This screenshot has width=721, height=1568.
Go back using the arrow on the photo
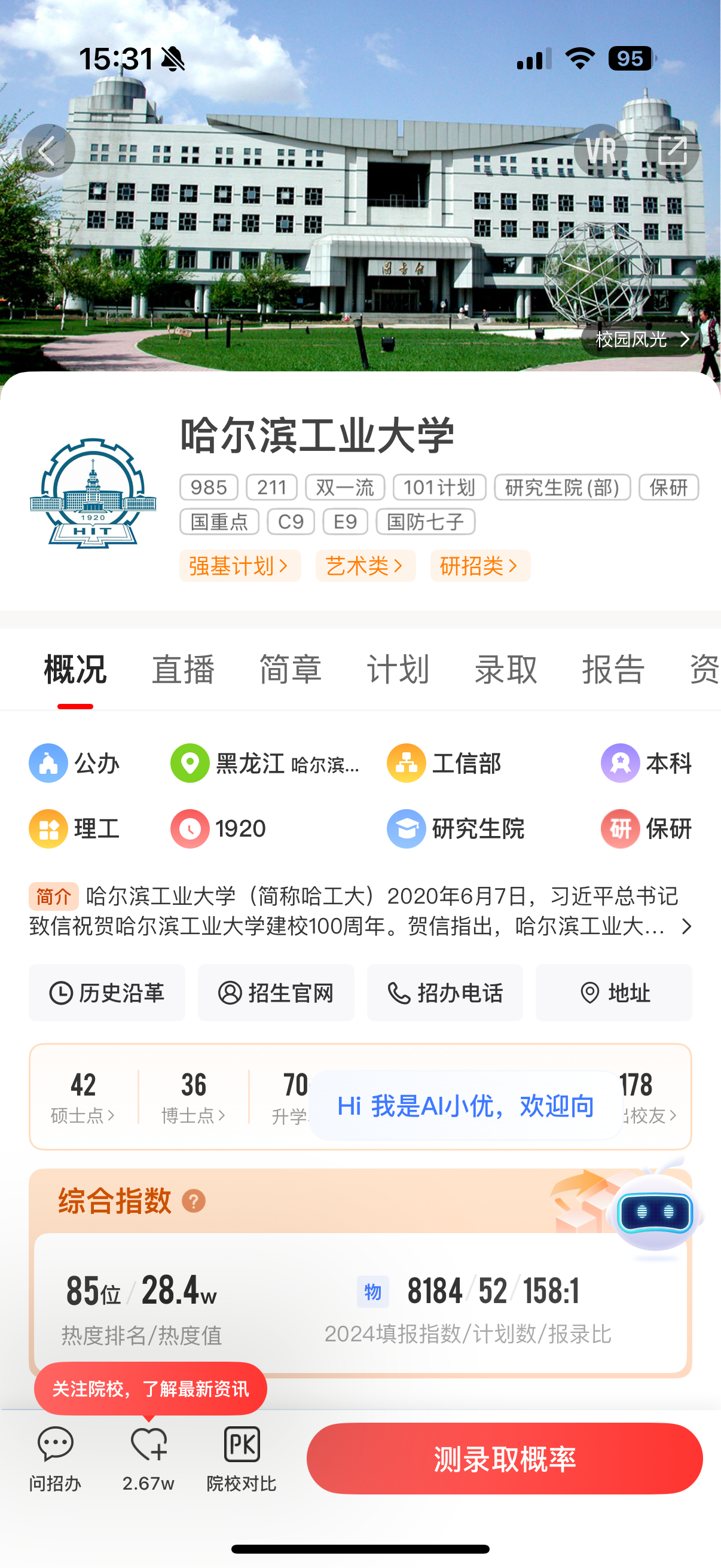[x=48, y=150]
